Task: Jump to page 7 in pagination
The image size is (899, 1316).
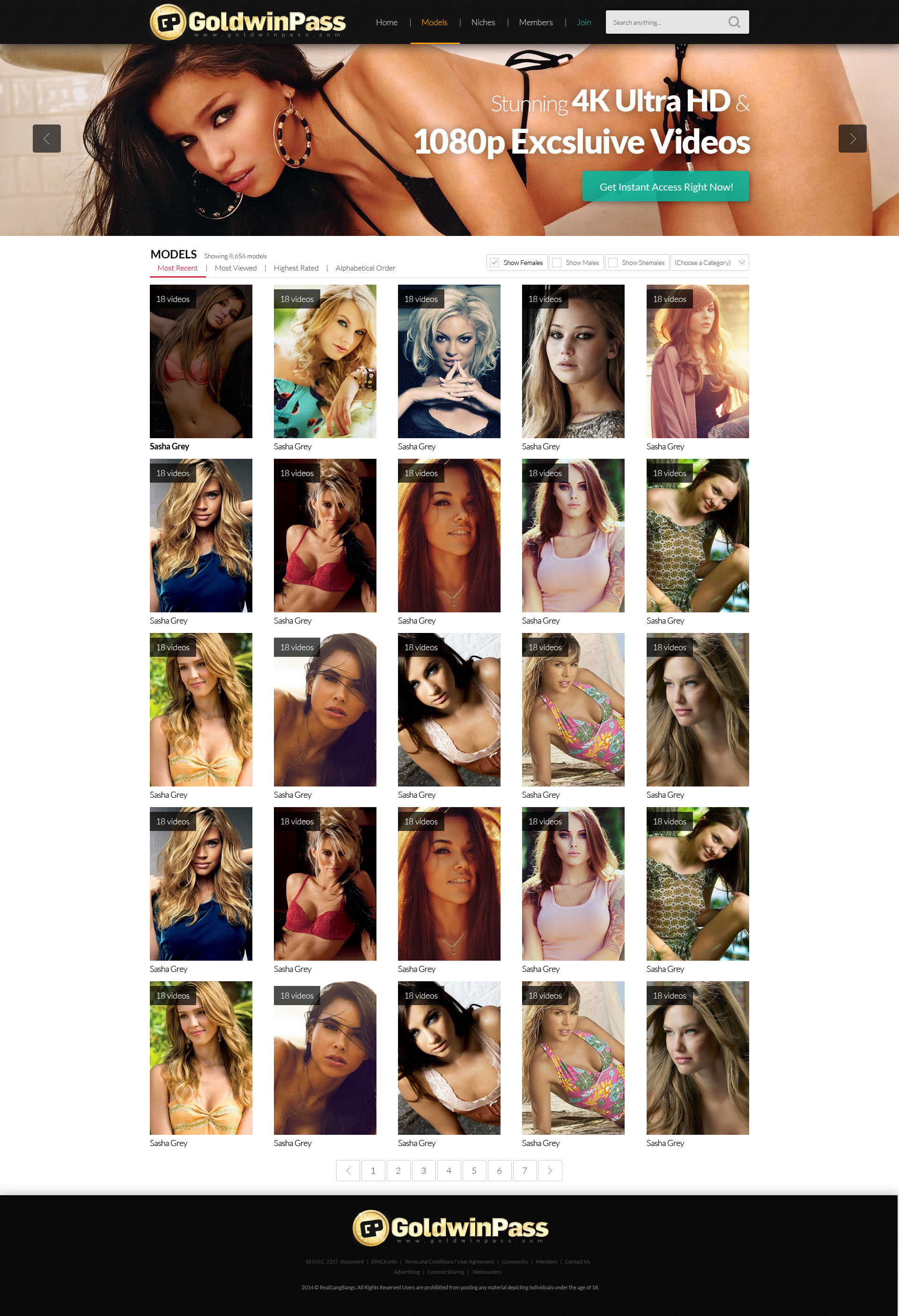Action: point(524,1170)
